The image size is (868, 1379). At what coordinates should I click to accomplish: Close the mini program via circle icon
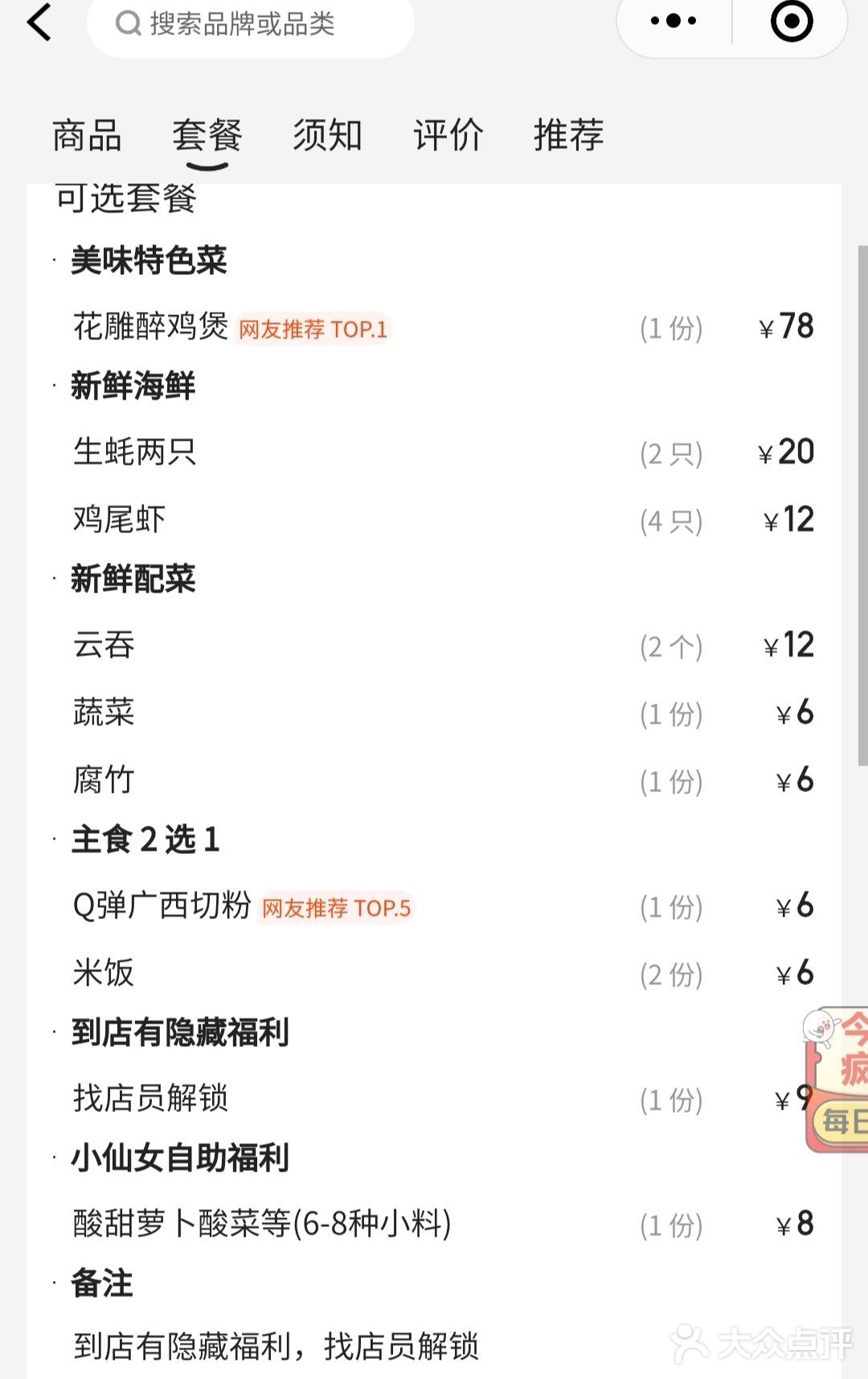791,22
